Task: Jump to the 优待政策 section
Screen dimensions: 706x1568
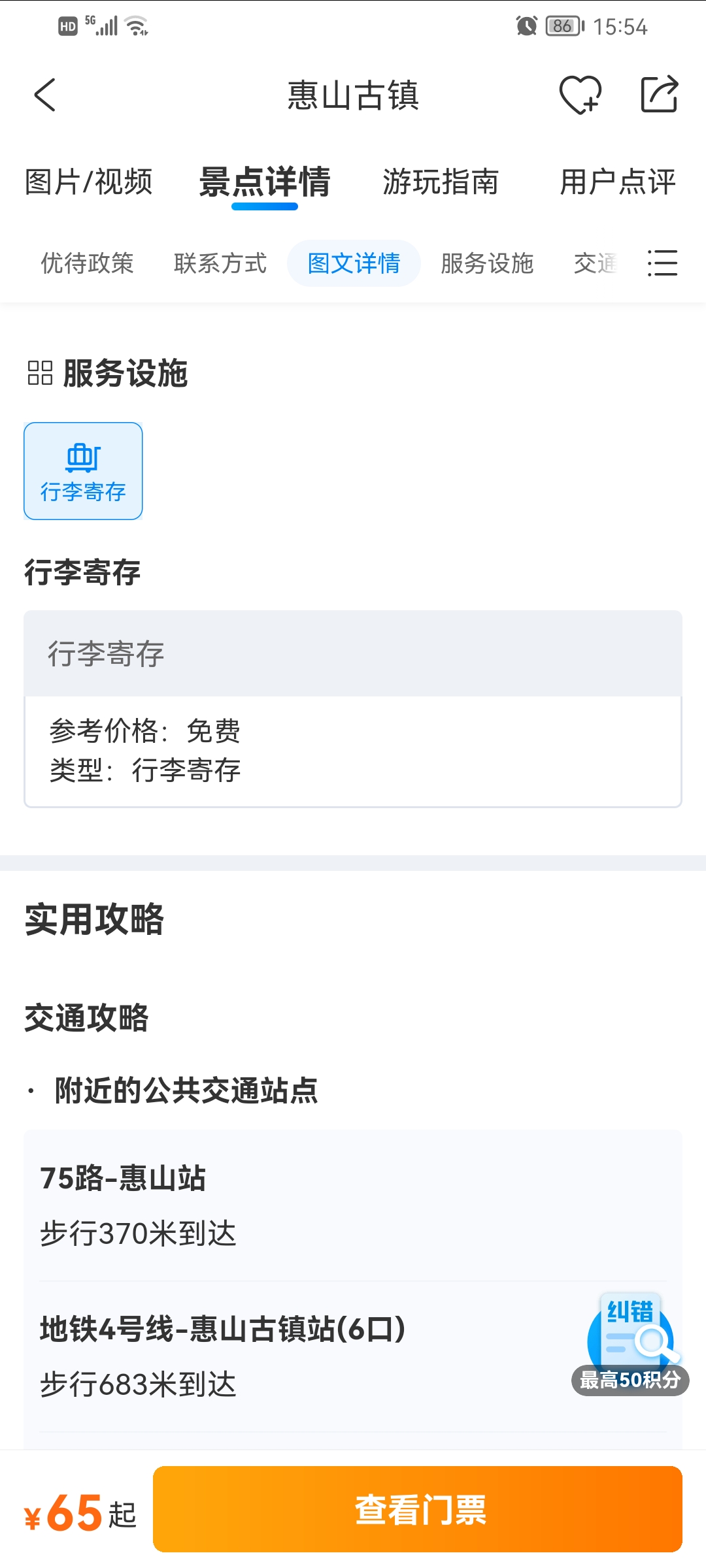Action: [x=87, y=263]
